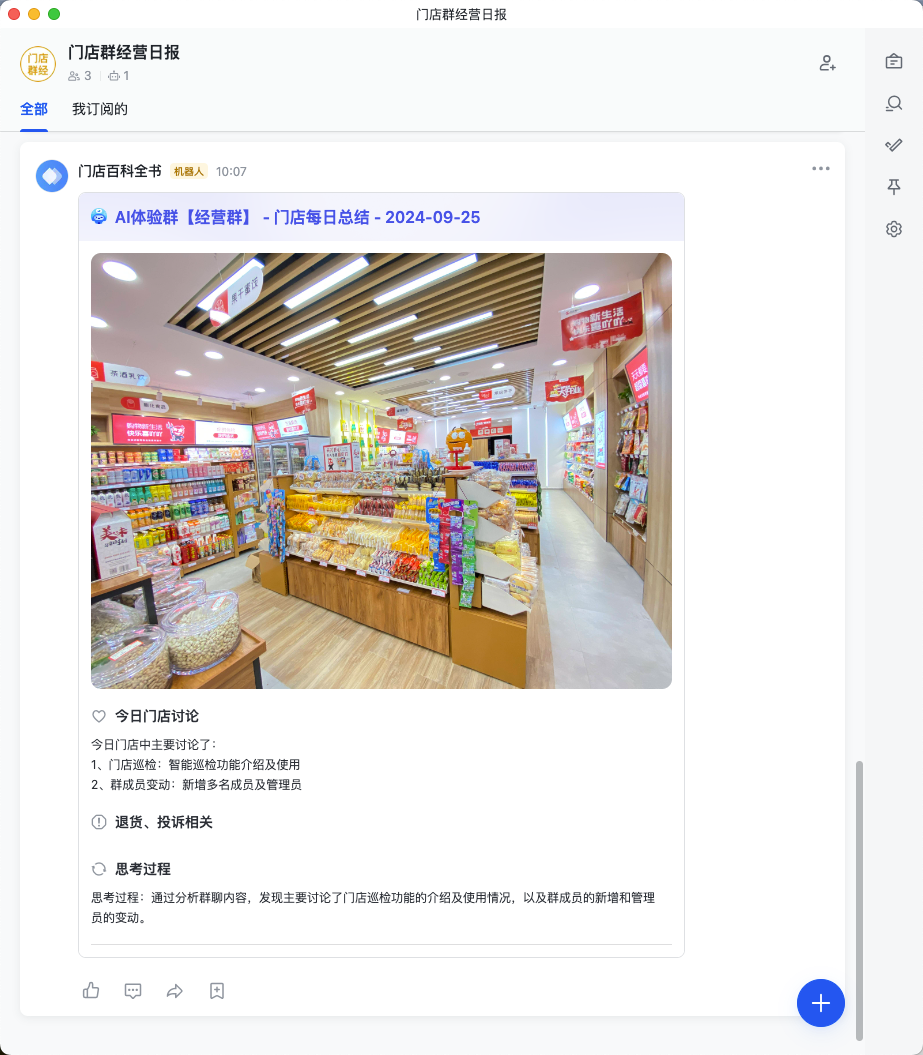Open the briefcase icon in the sidebar

pyautogui.click(x=894, y=61)
